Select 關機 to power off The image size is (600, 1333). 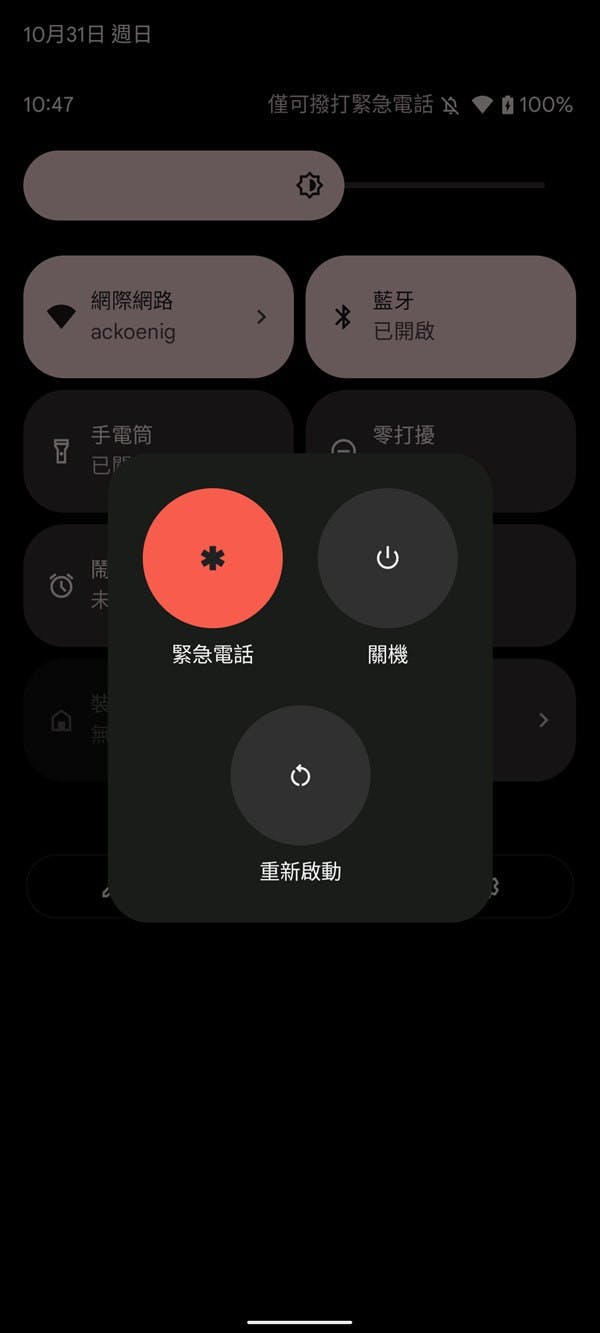click(387, 558)
